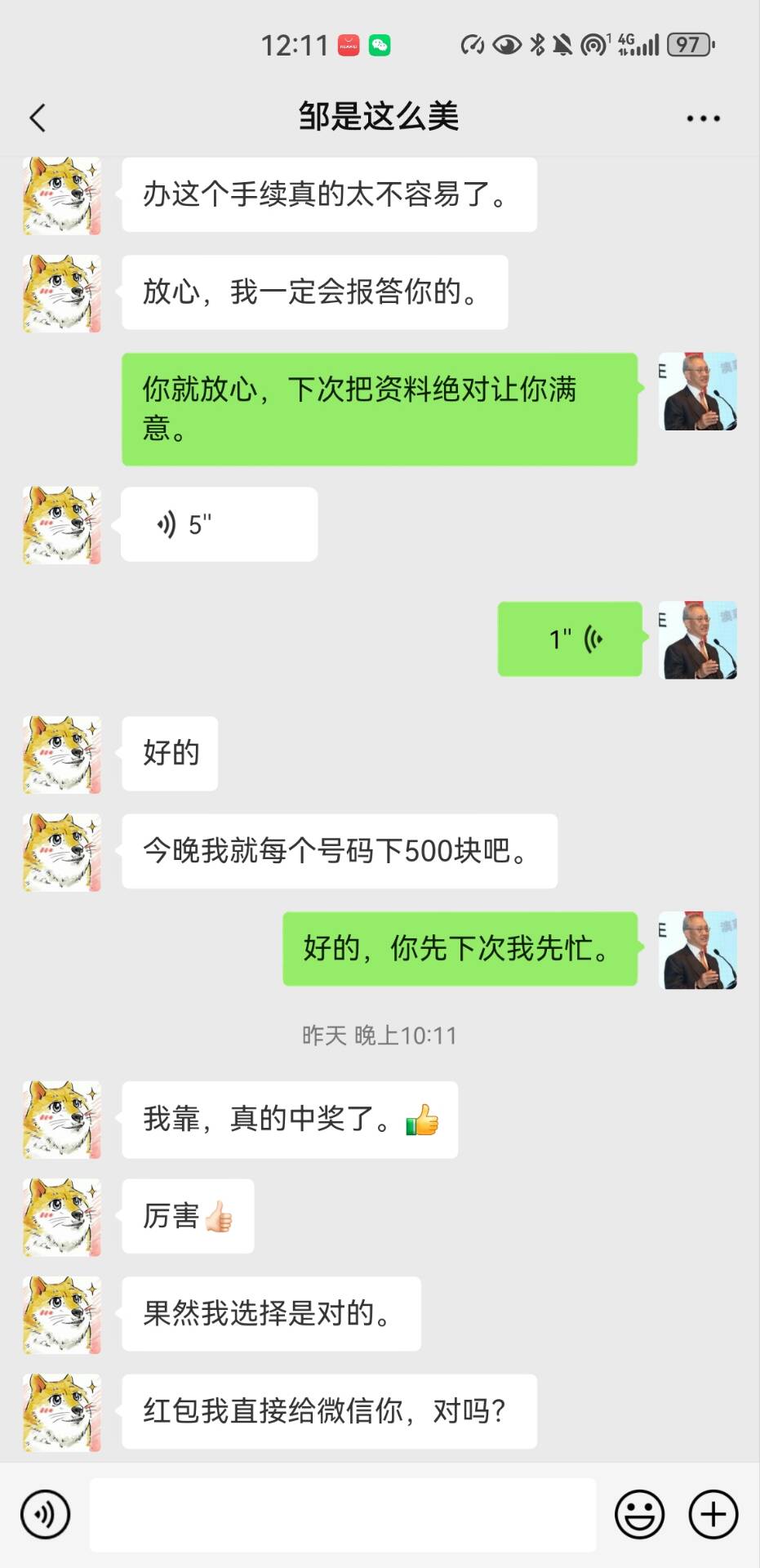Open chat with 邹是这么美 title

coord(380,117)
